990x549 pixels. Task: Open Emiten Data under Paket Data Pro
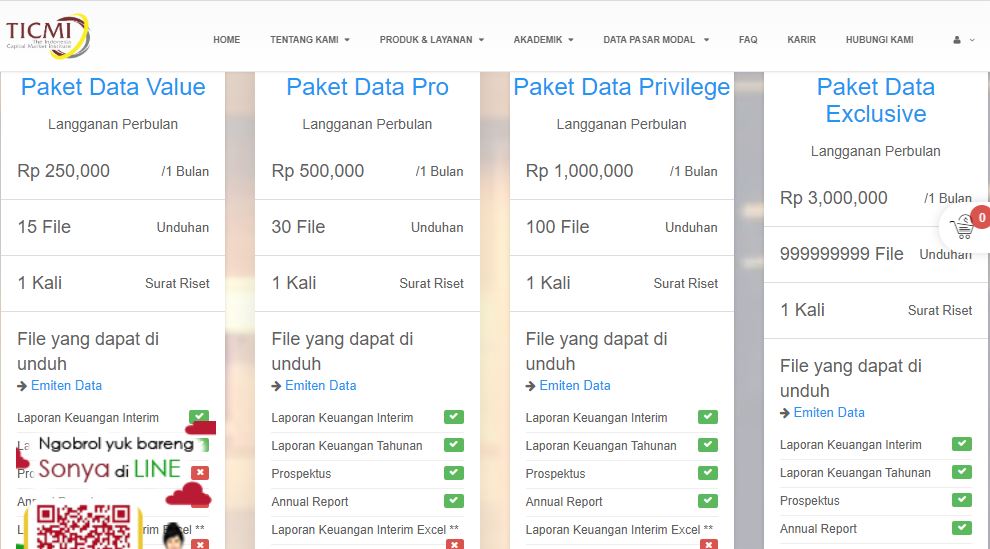point(321,386)
